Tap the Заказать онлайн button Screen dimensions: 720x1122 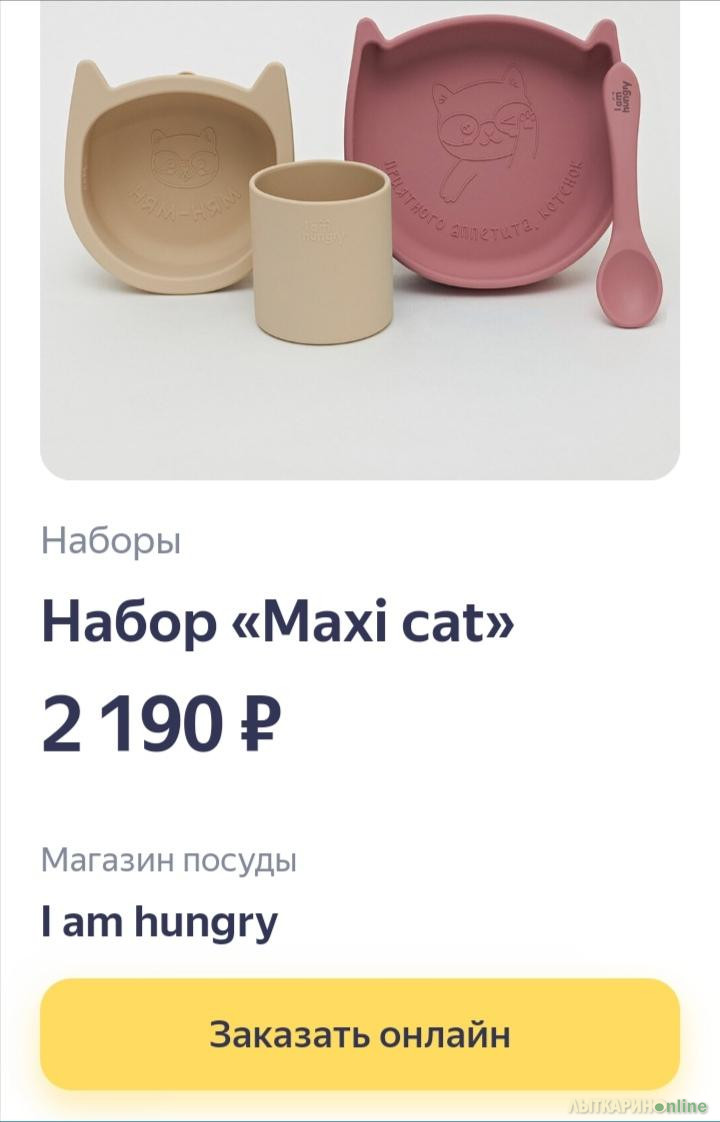[x=360, y=1034]
